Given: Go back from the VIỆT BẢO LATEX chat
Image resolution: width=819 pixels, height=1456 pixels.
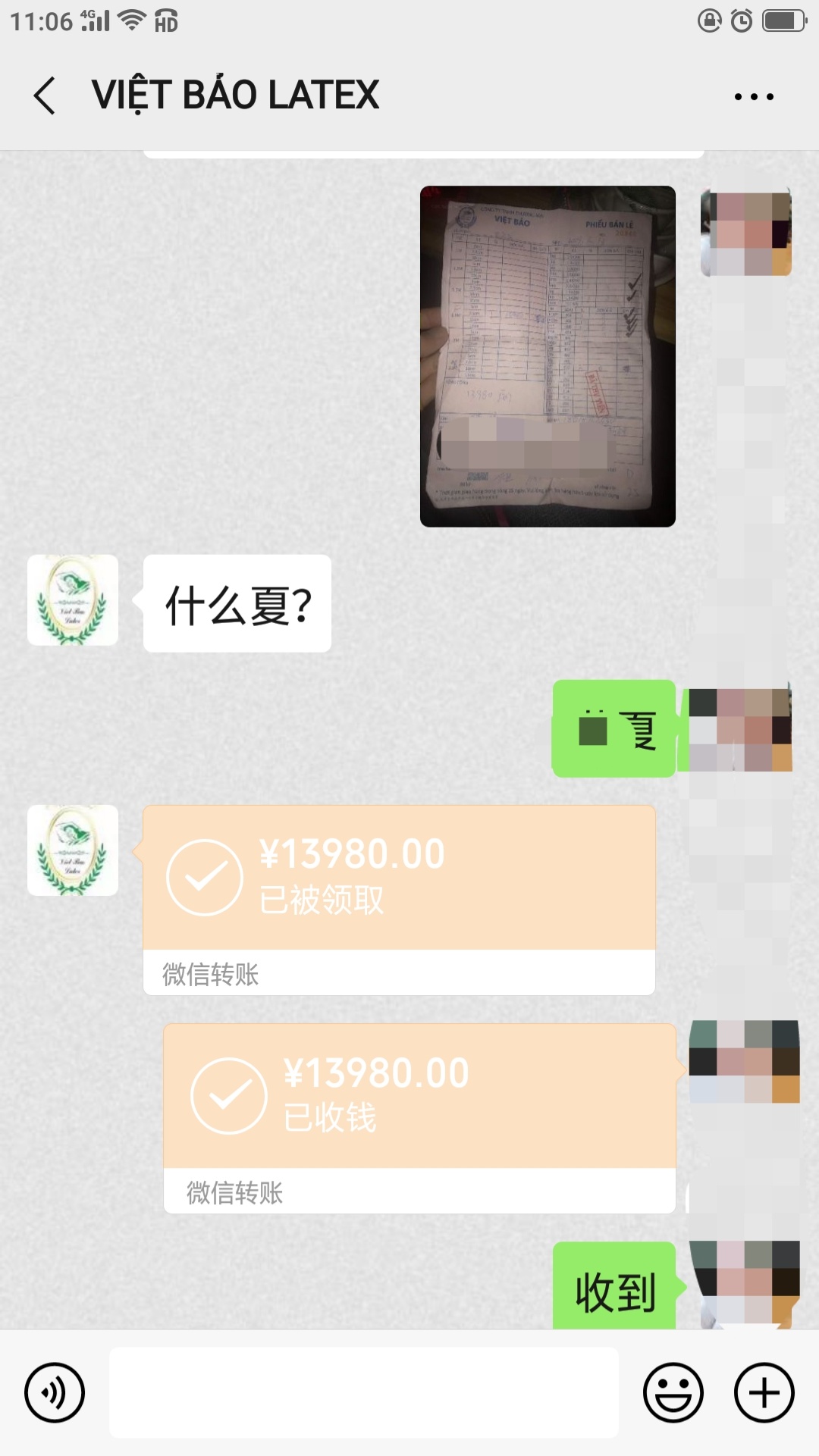Looking at the screenshot, I should click(x=45, y=96).
